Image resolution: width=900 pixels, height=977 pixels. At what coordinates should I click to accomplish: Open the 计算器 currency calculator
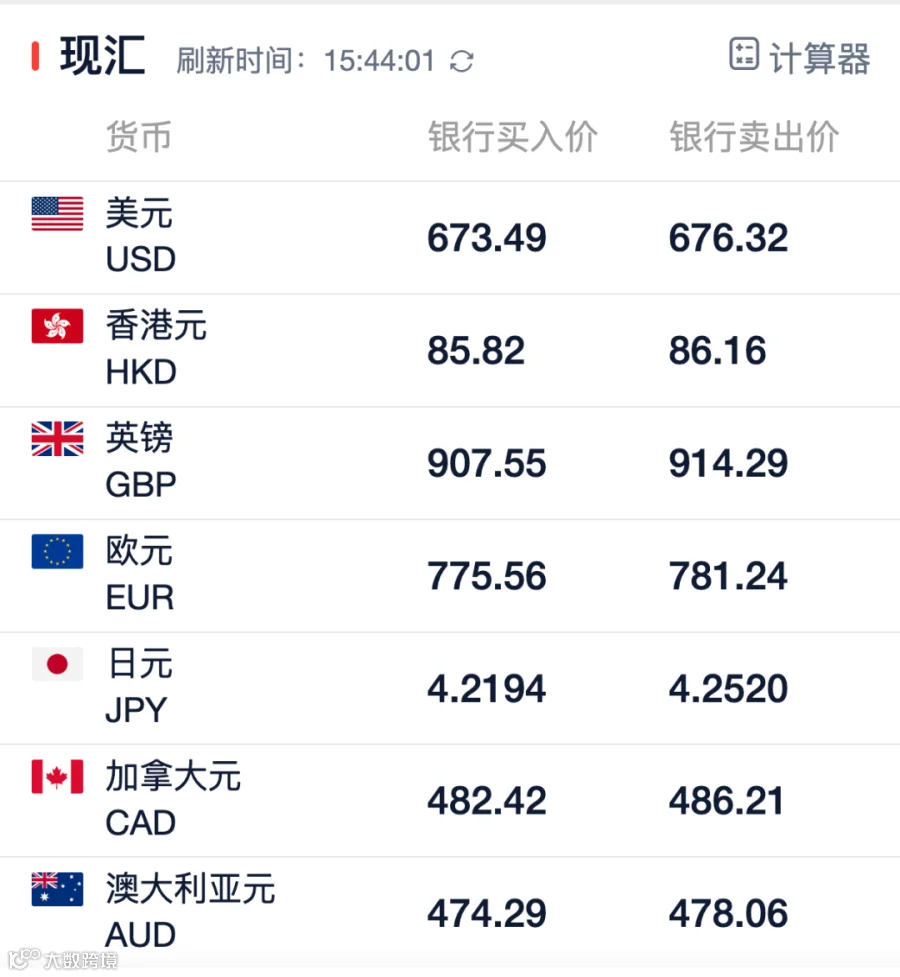(x=800, y=57)
